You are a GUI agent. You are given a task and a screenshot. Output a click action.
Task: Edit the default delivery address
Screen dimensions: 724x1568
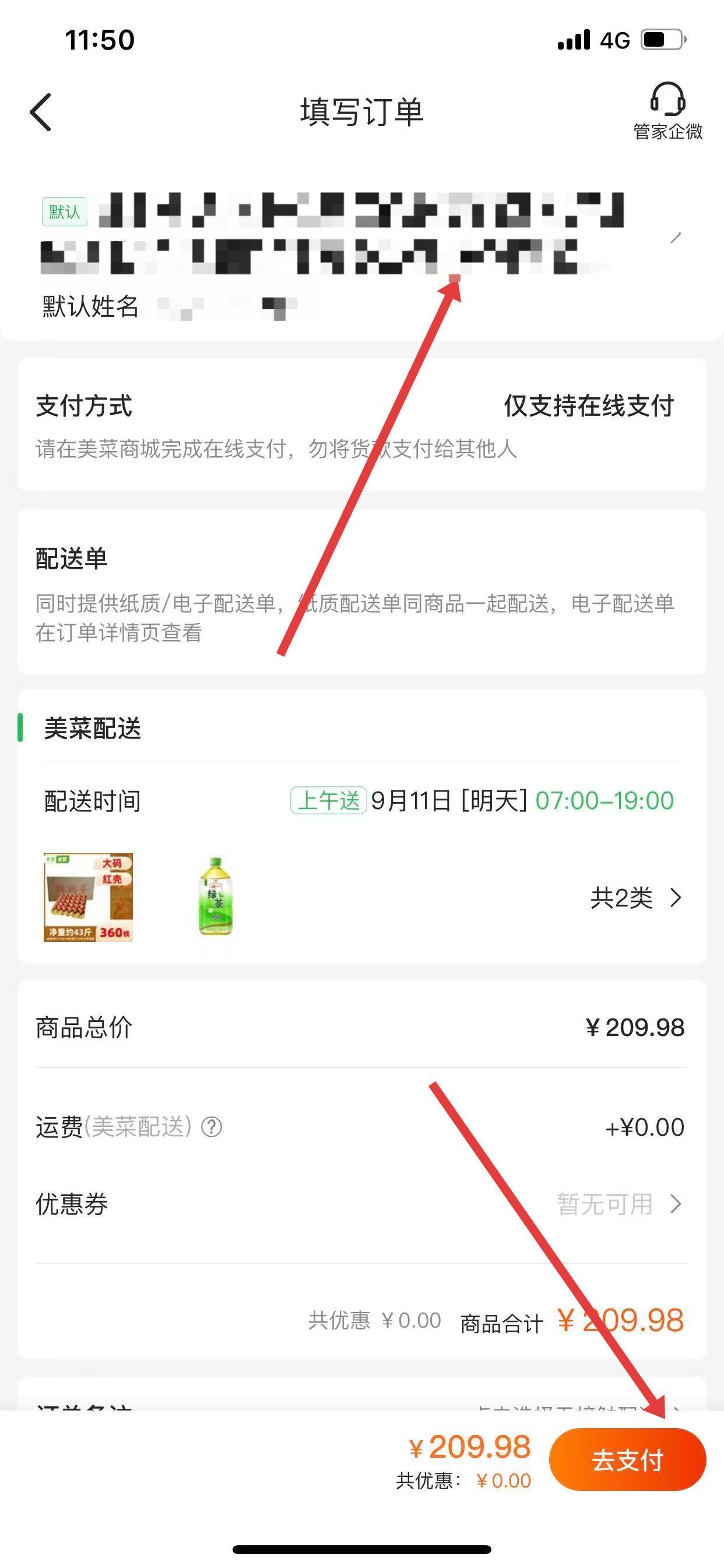click(674, 237)
